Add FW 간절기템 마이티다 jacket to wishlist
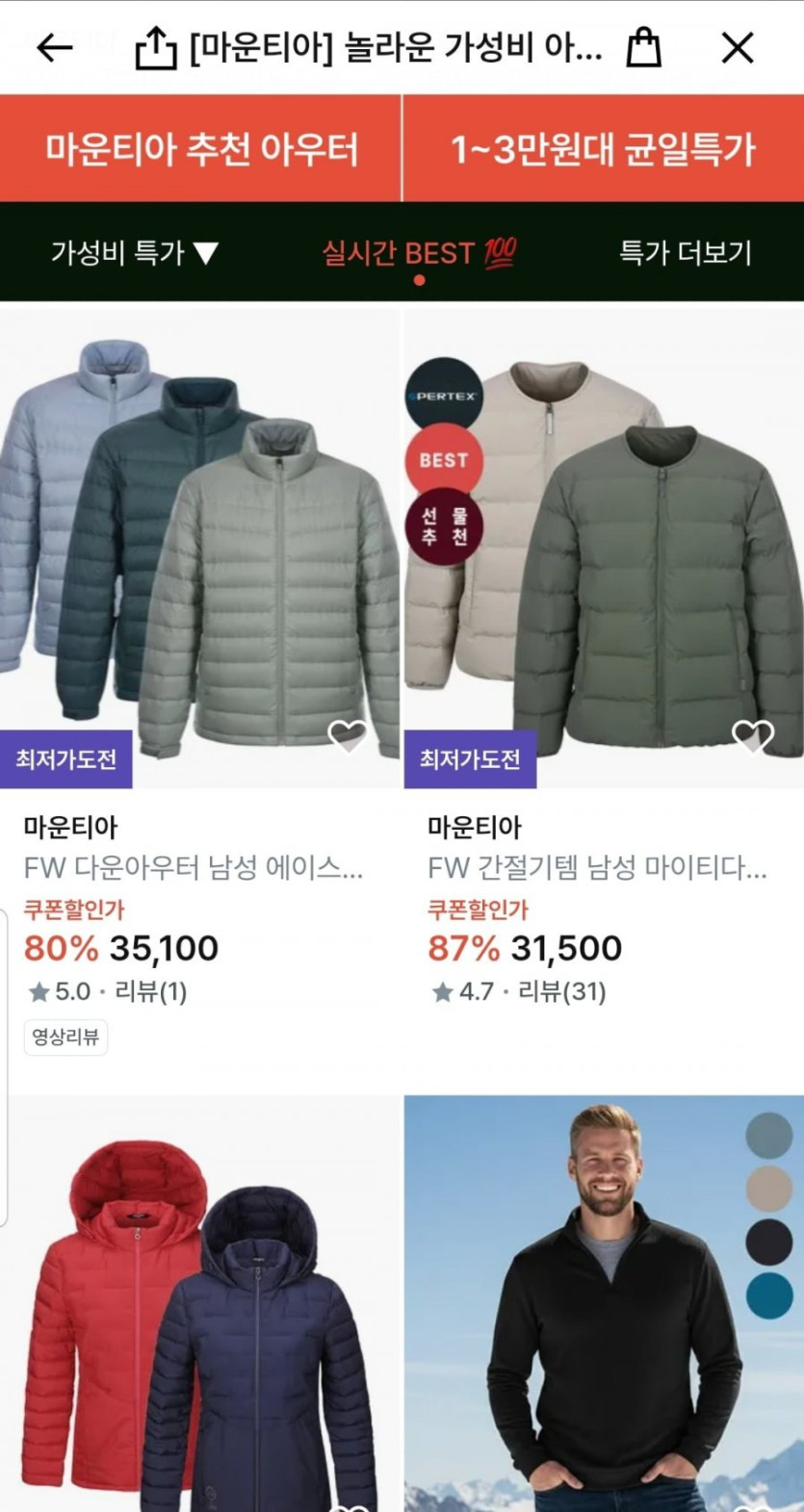 [752, 736]
